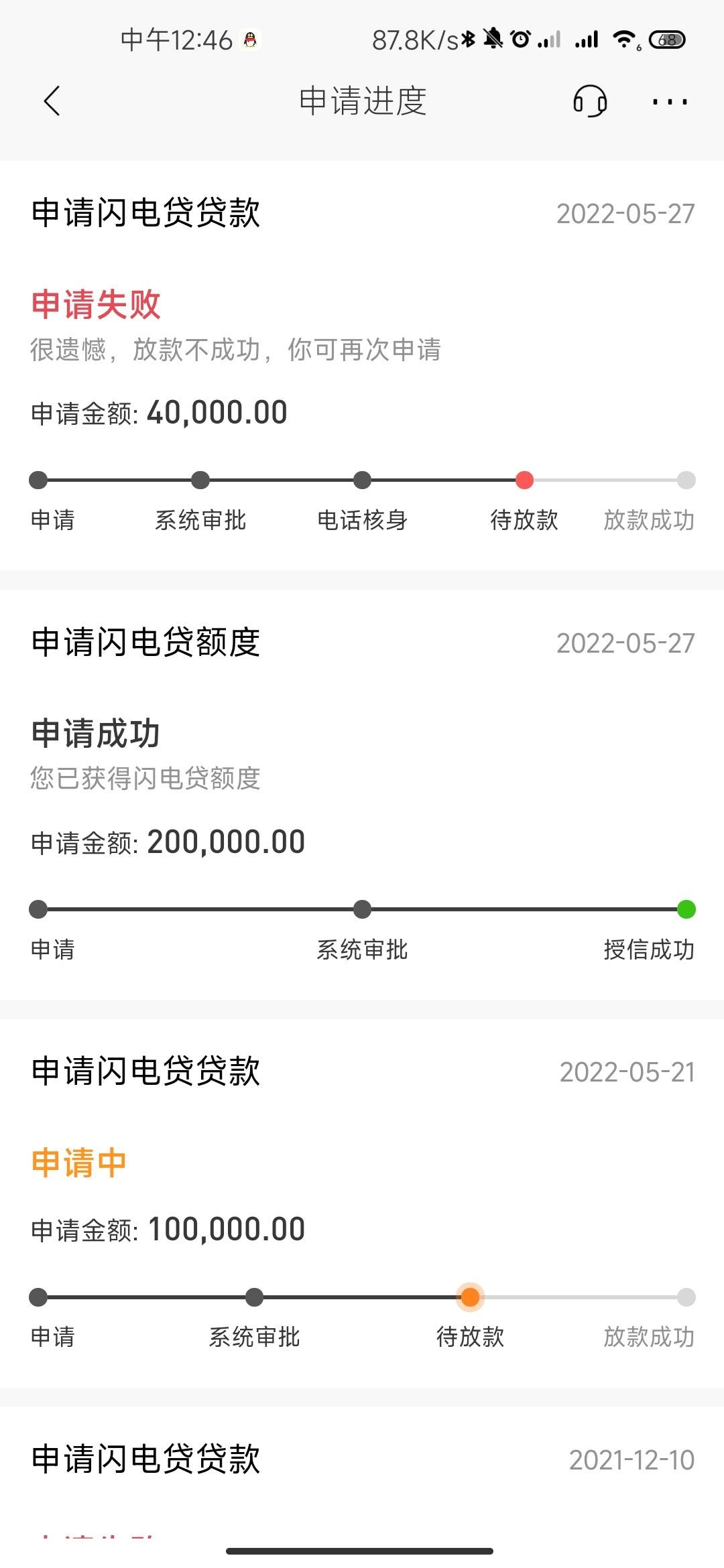Go back from the 申请进度 page
The width and height of the screenshot is (724, 1568).
pos(52,101)
